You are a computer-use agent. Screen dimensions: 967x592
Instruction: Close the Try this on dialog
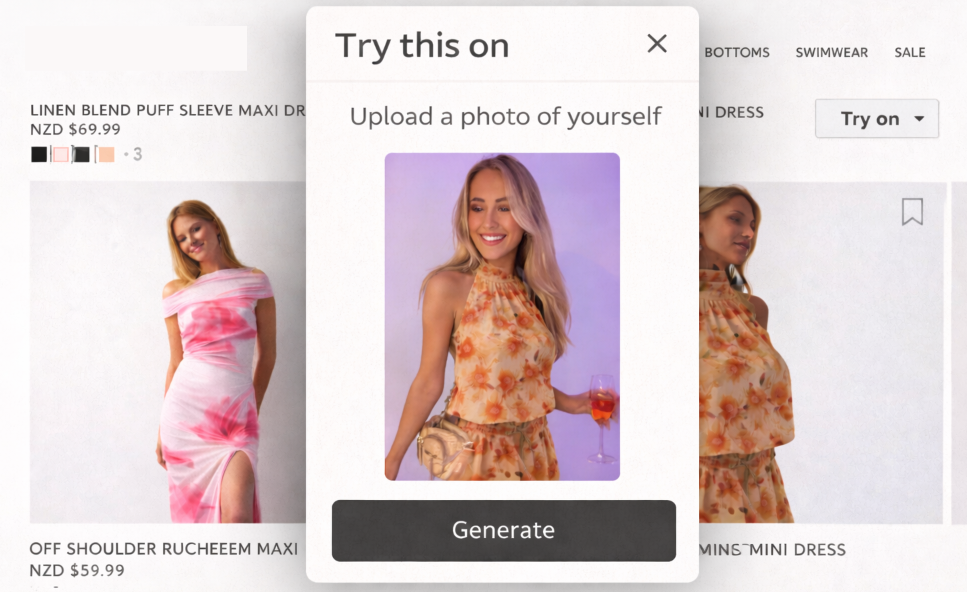[656, 43]
